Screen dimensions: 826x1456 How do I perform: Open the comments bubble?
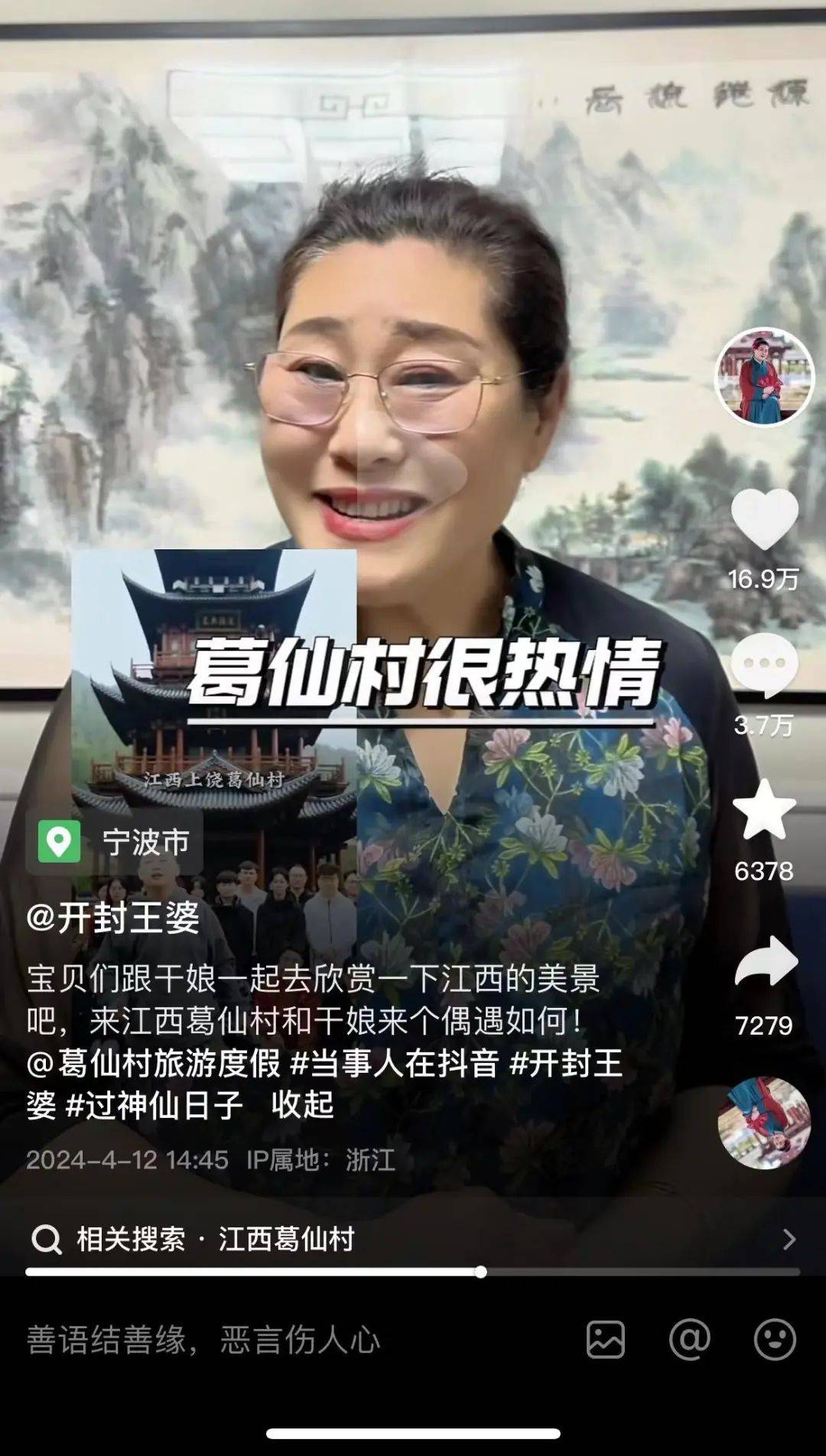tap(764, 664)
